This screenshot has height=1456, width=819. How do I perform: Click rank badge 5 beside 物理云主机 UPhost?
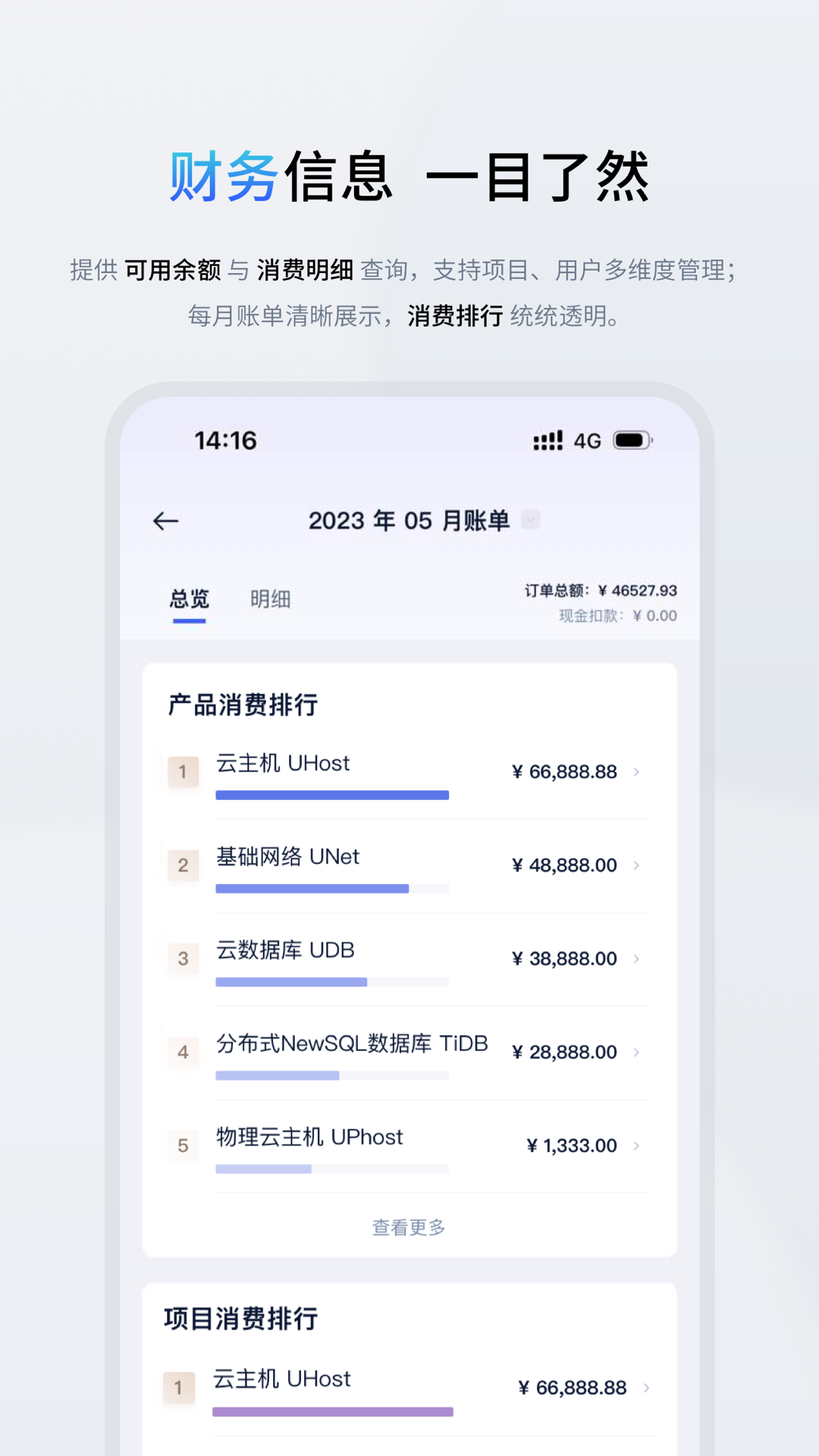pyautogui.click(x=182, y=1146)
